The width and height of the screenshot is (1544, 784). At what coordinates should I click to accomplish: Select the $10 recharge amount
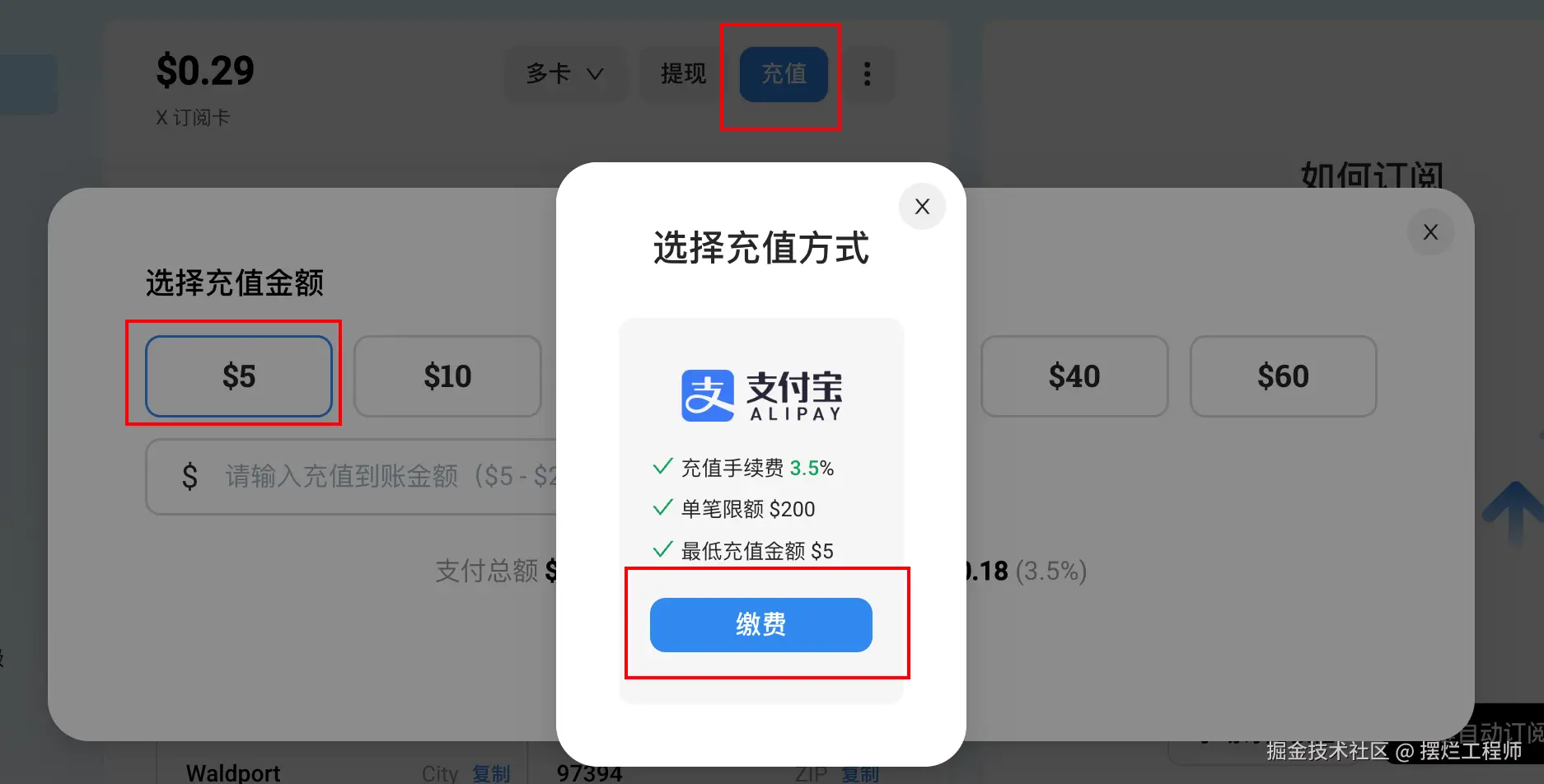pos(447,376)
